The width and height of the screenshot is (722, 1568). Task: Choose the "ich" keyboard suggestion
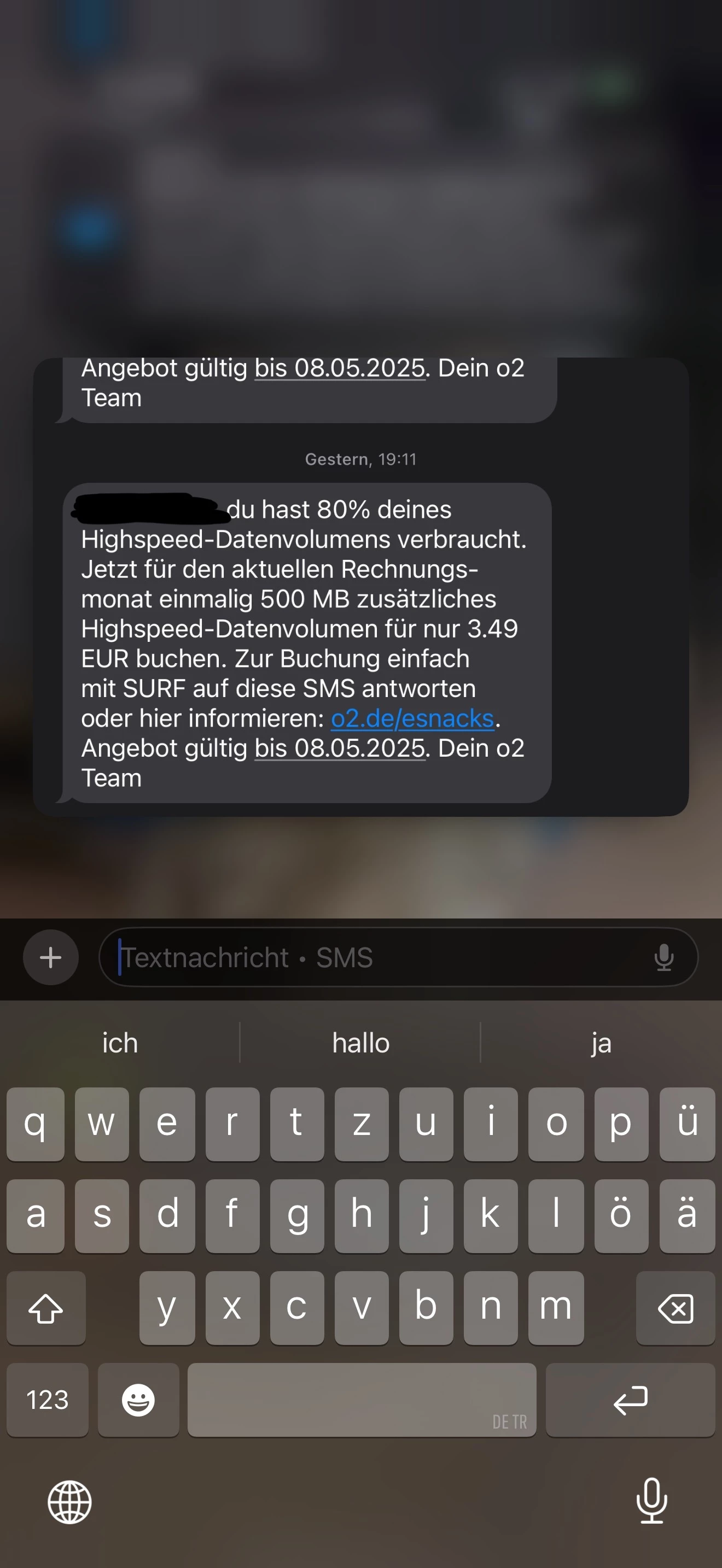(x=120, y=1043)
